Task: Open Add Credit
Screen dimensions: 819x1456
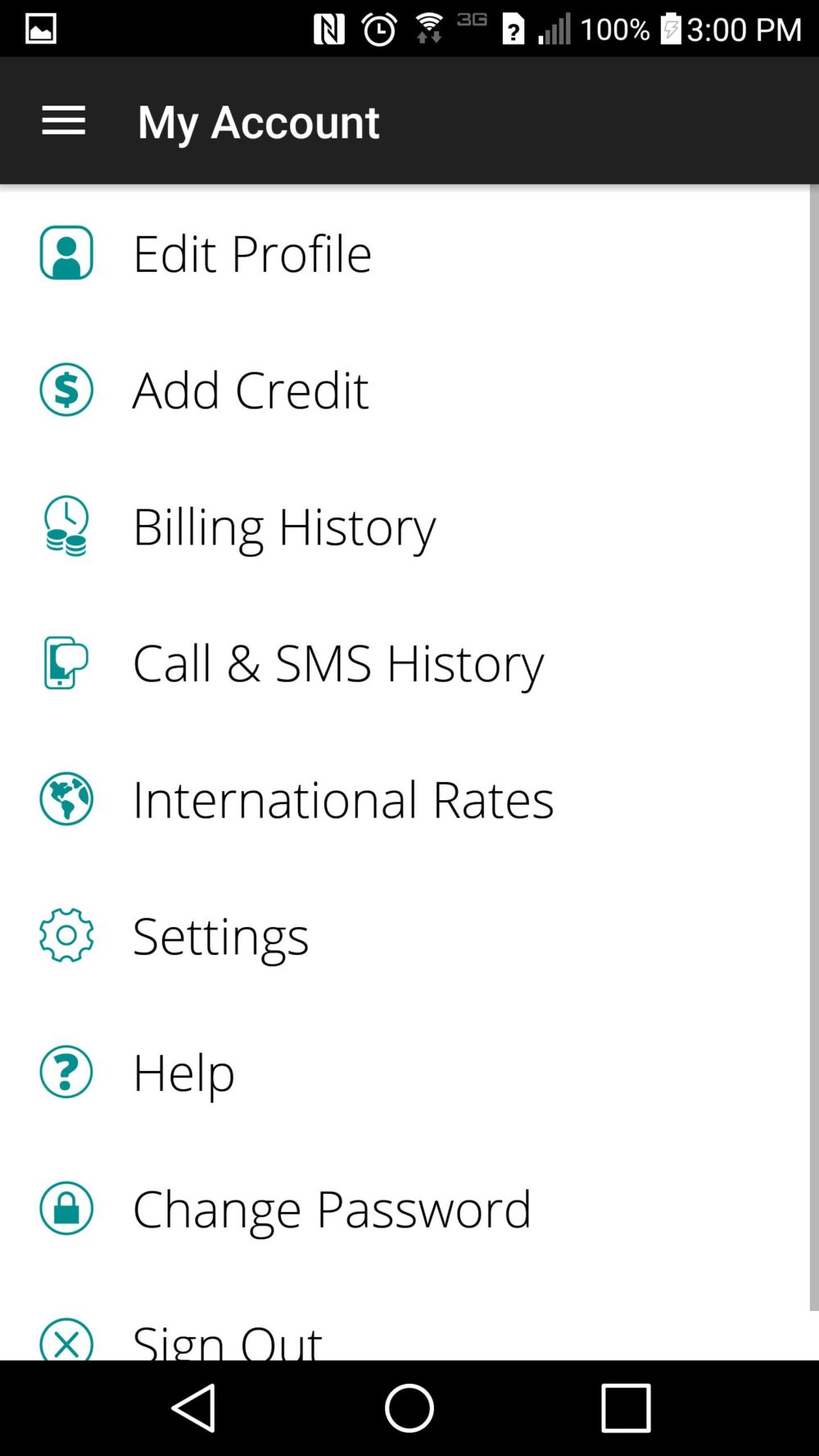Action: click(251, 389)
